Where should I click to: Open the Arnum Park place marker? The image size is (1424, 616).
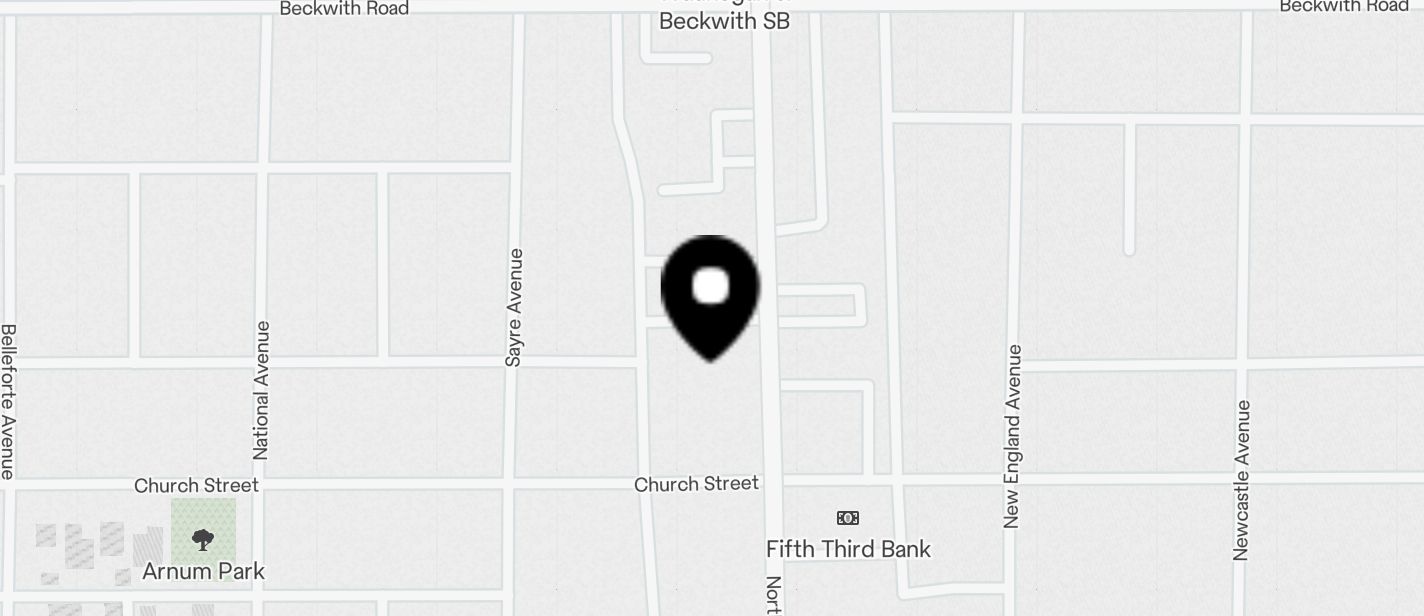(x=203, y=540)
